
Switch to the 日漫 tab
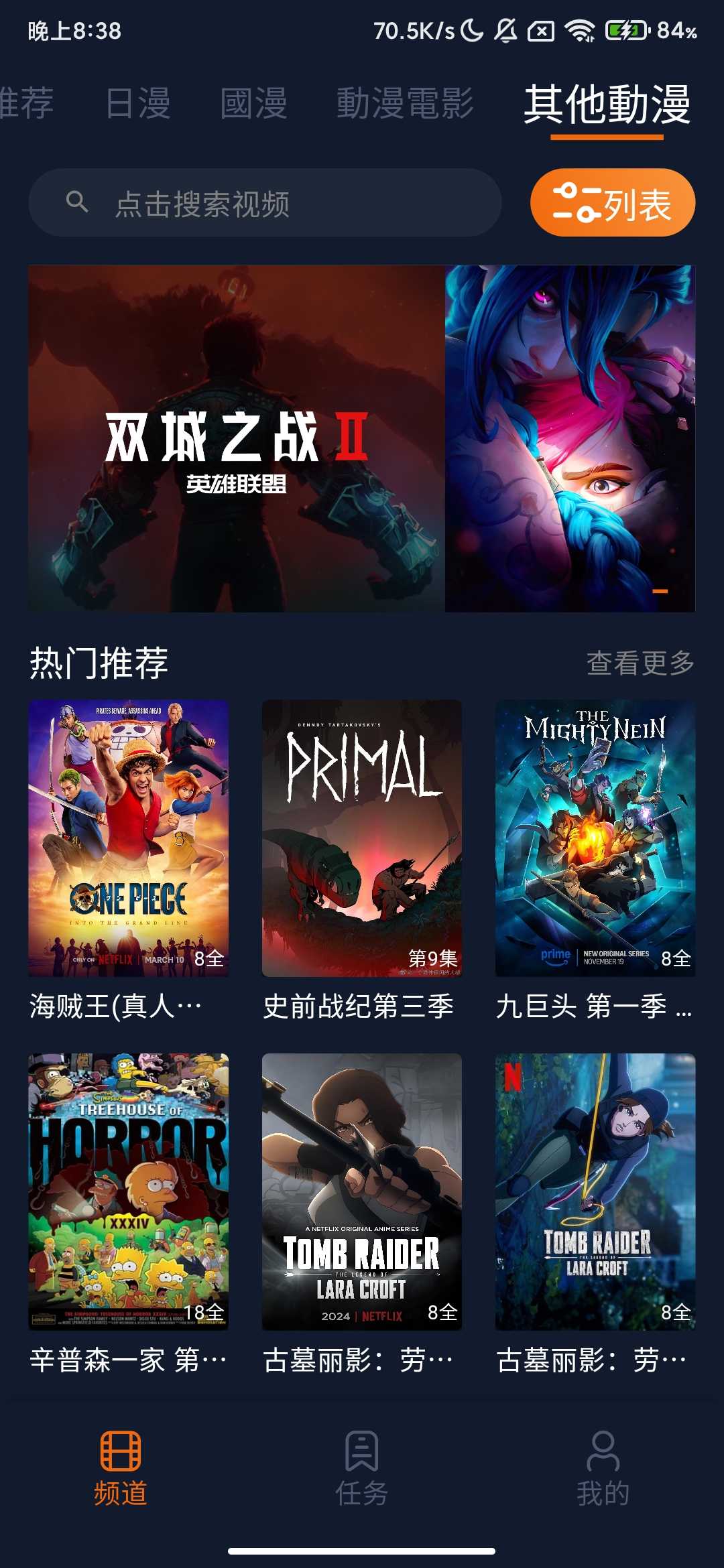[x=137, y=102]
